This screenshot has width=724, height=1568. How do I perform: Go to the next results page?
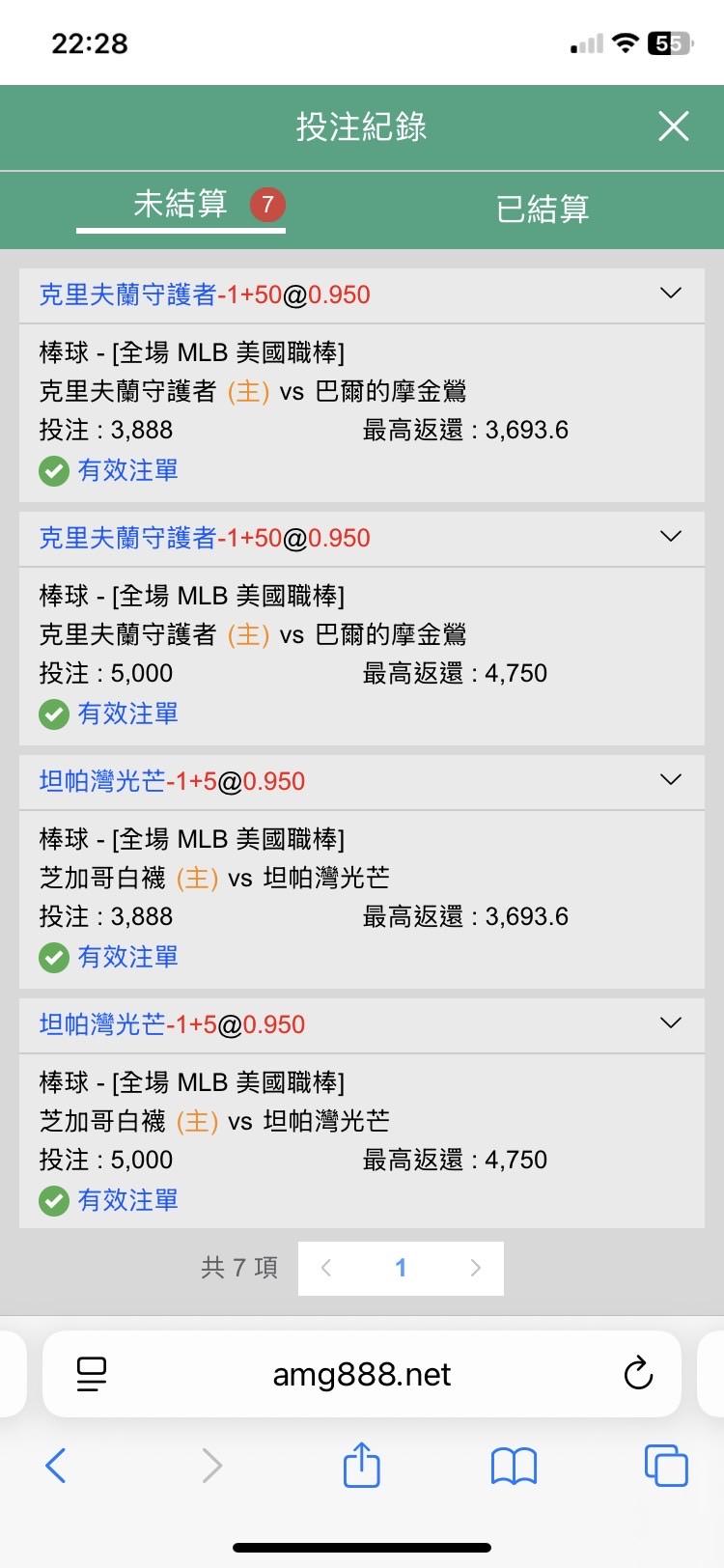tap(475, 1268)
